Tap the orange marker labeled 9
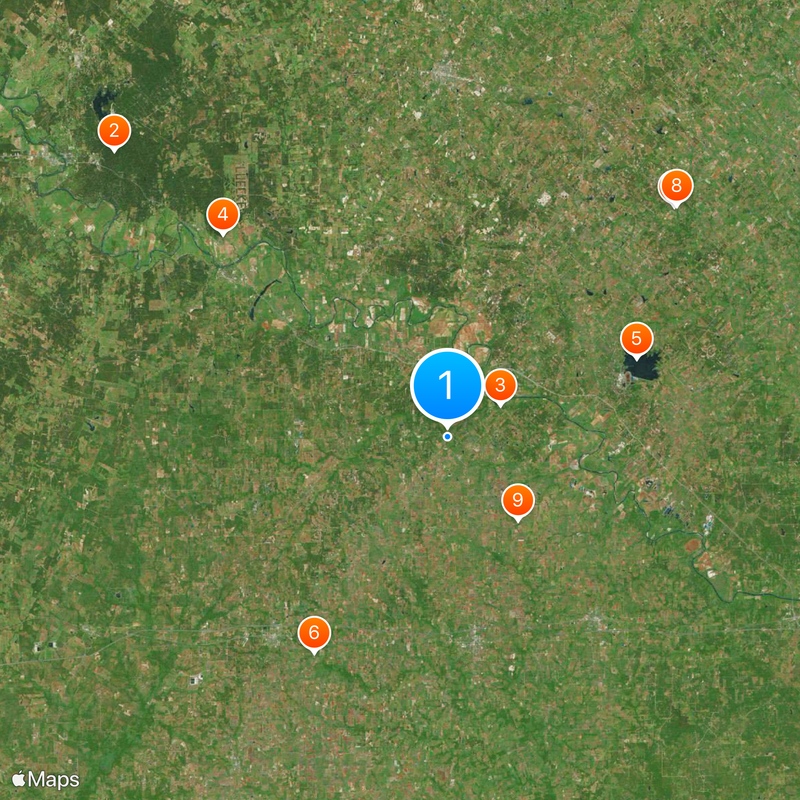 [x=517, y=500]
